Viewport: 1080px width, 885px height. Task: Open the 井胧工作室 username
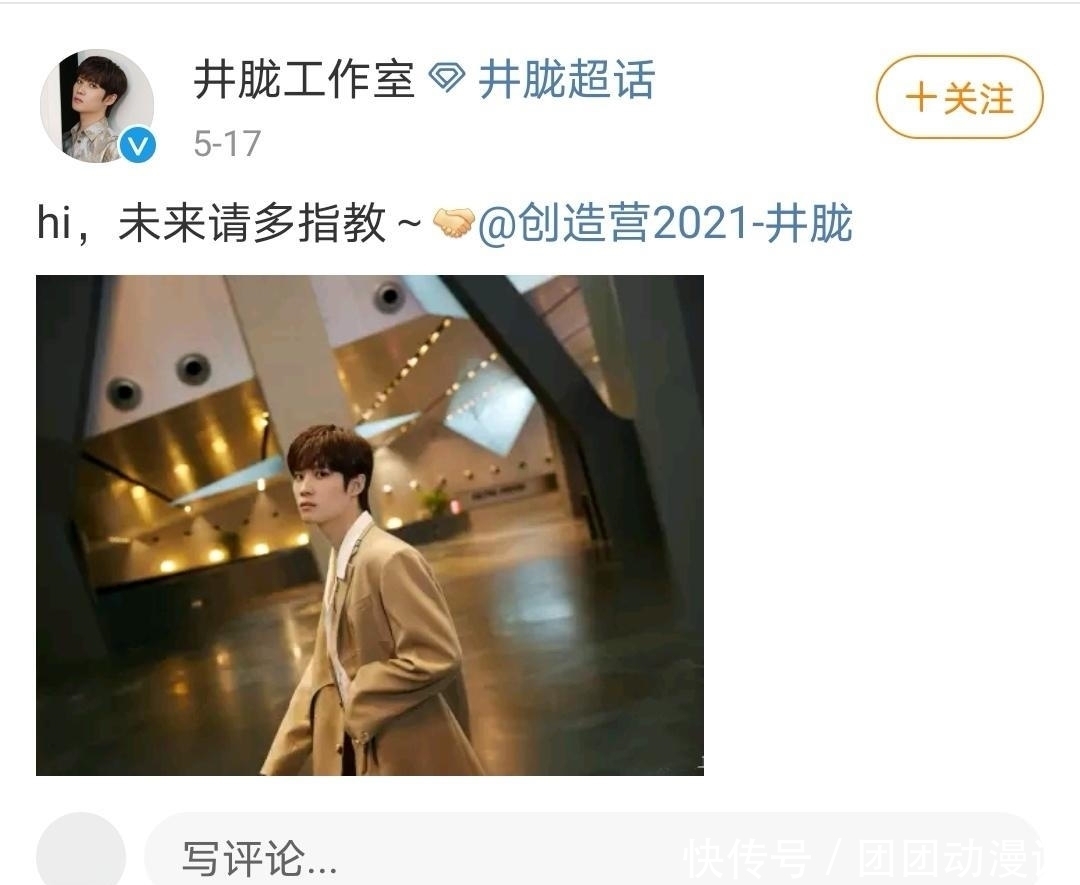pos(303,80)
